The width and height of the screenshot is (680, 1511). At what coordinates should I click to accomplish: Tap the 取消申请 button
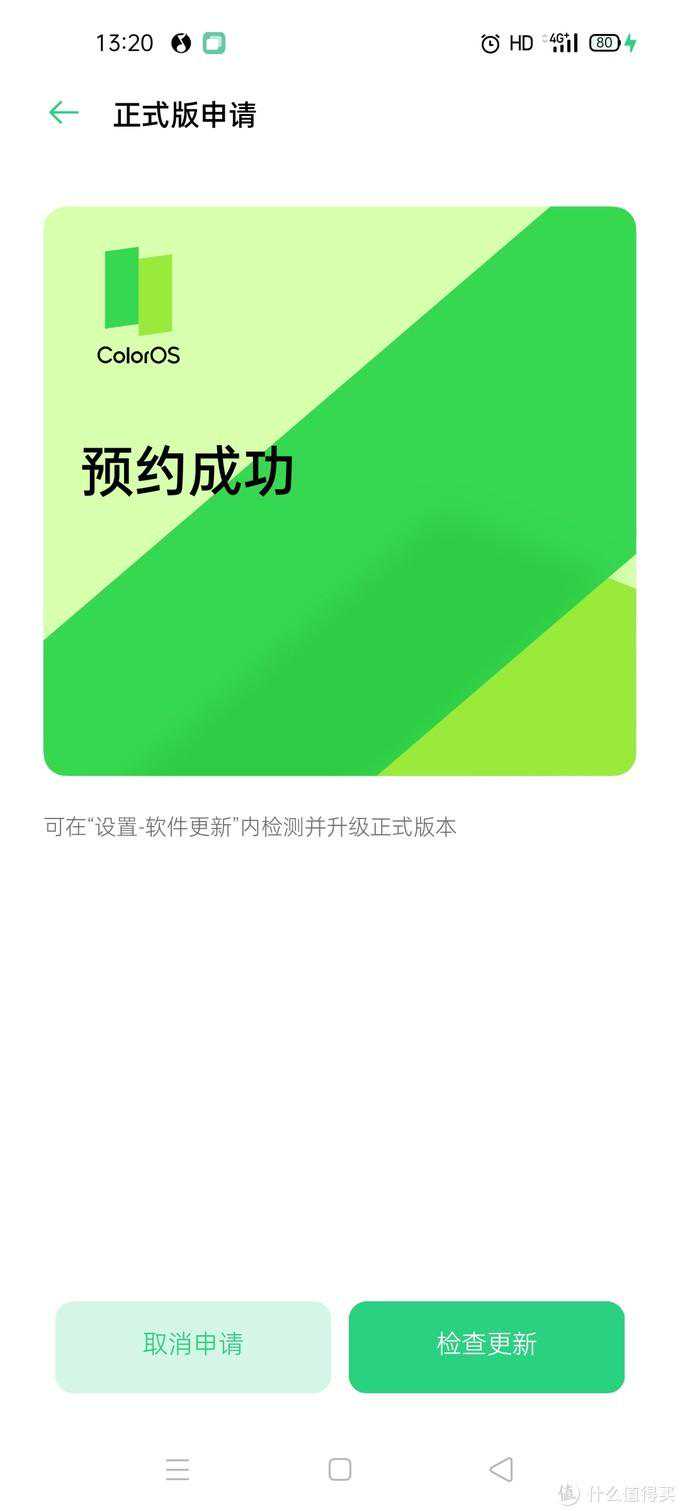pyautogui.click(x=193, y=1346)
